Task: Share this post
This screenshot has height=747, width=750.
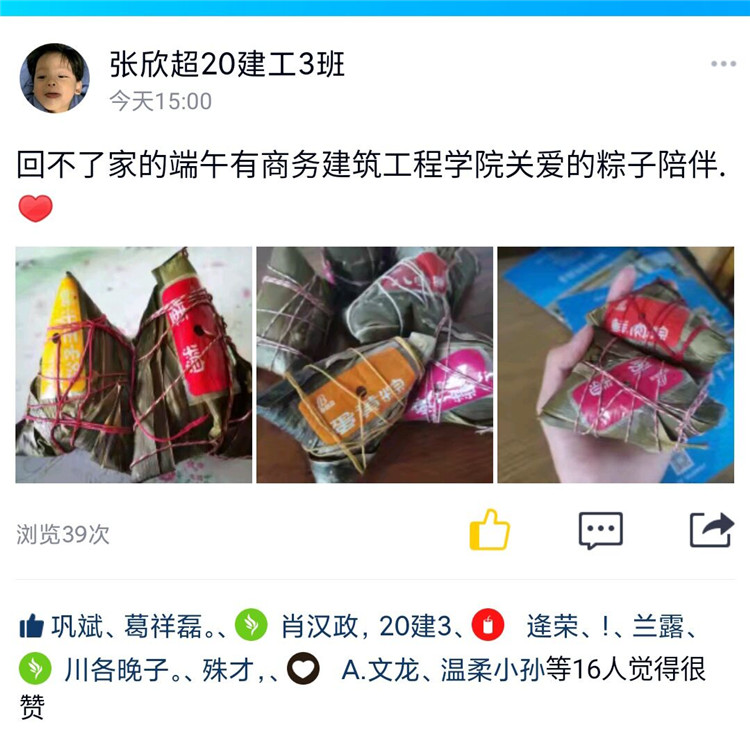Action: click(x=711, y=531)
